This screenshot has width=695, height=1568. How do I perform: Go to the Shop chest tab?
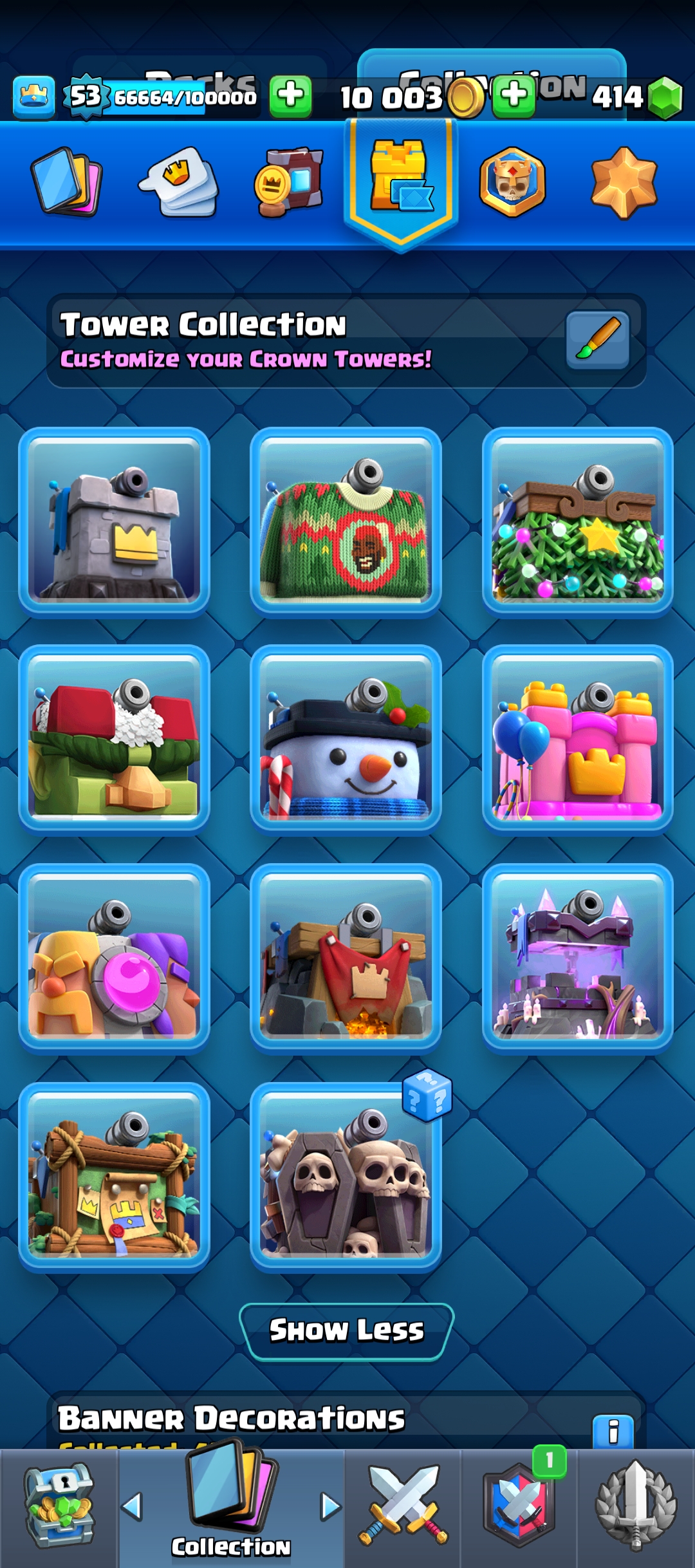tap(59, 1505)
